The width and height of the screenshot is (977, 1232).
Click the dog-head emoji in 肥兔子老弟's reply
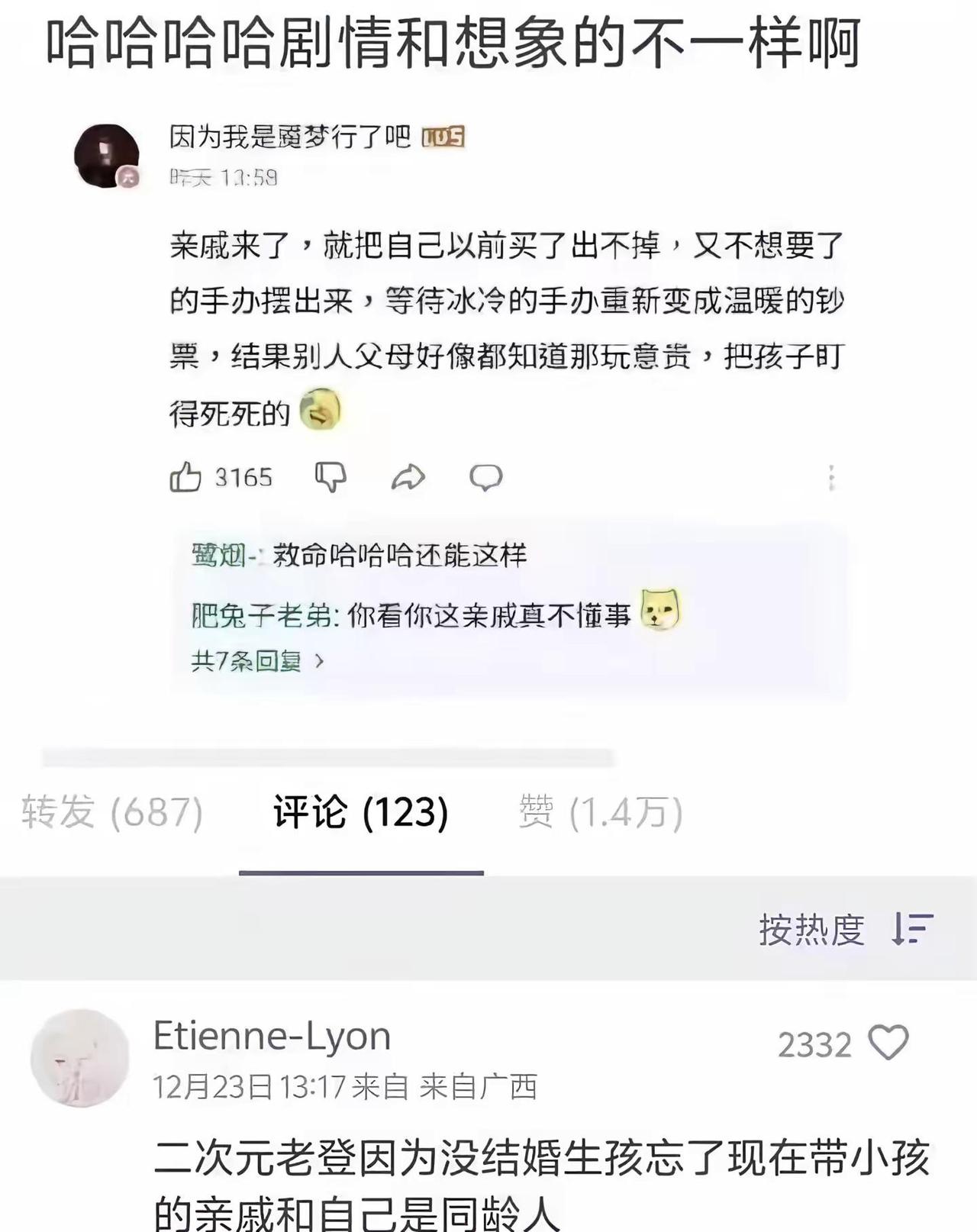tap(659, 609)
